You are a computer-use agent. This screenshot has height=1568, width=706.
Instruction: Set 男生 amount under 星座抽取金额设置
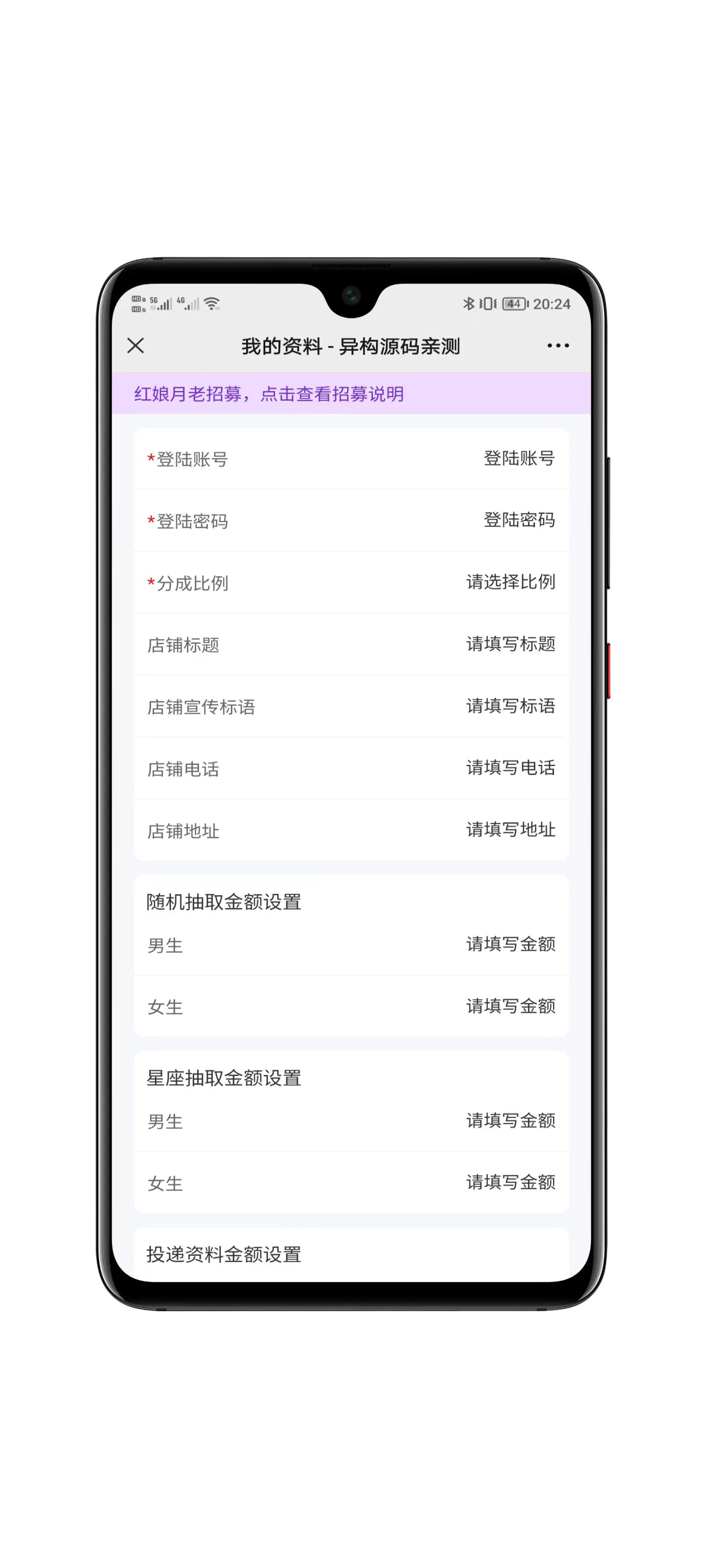pos(510,1121)
